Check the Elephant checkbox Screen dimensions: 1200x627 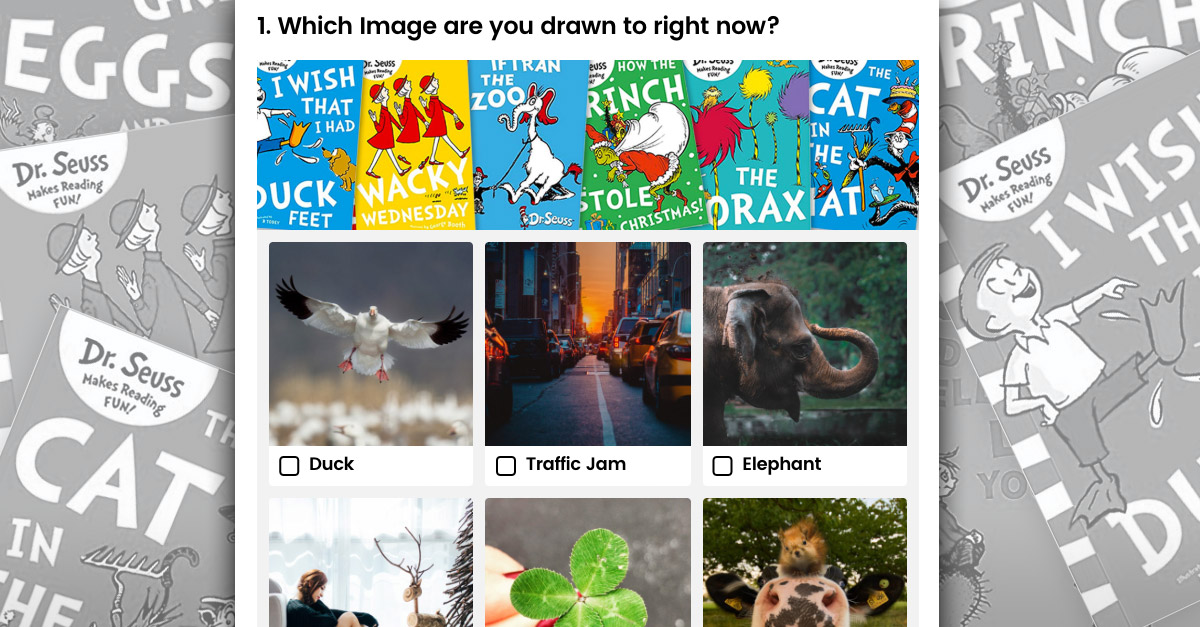tap(722, 465)
